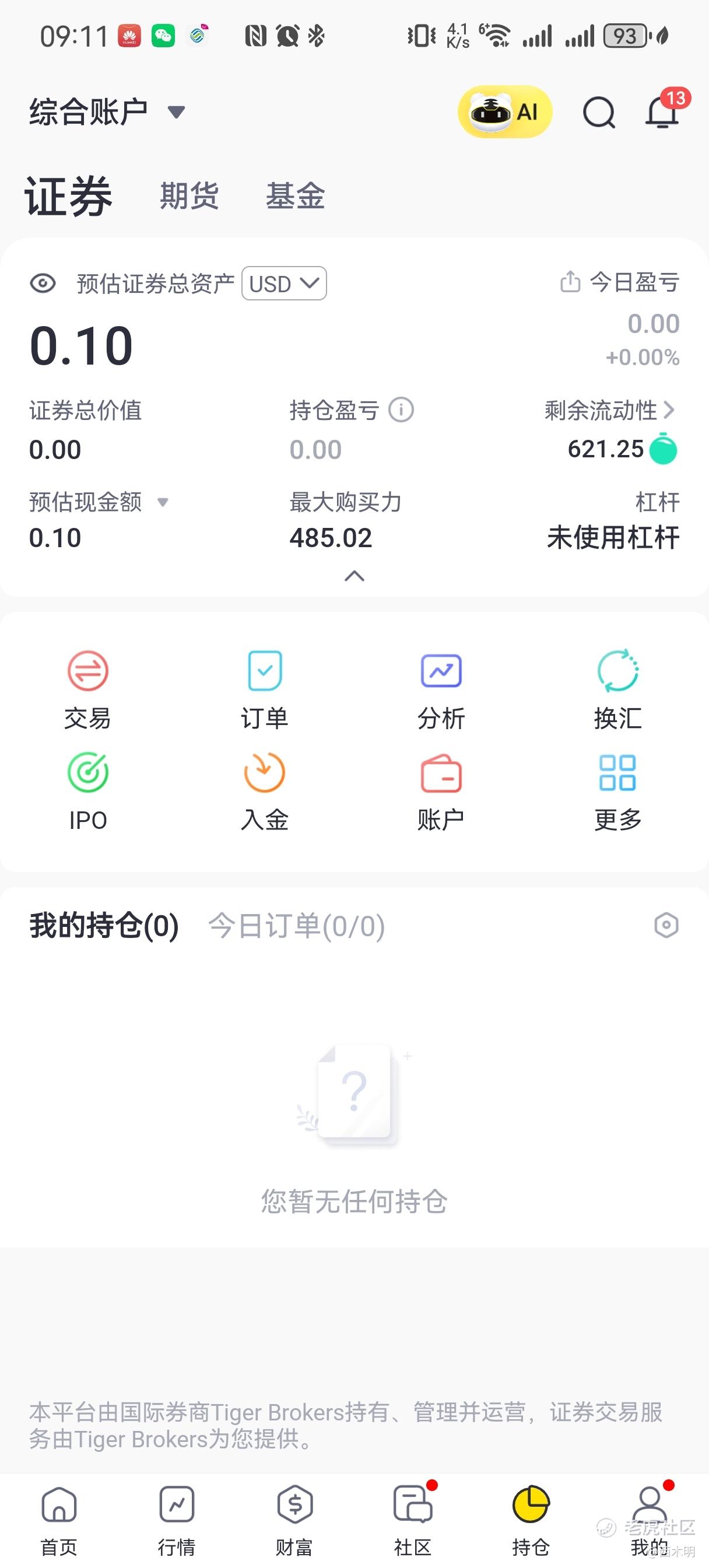Change the USD currency selector
This screenshot has height=1568, width=709.
pyautogui.click(x=284, y=283)
